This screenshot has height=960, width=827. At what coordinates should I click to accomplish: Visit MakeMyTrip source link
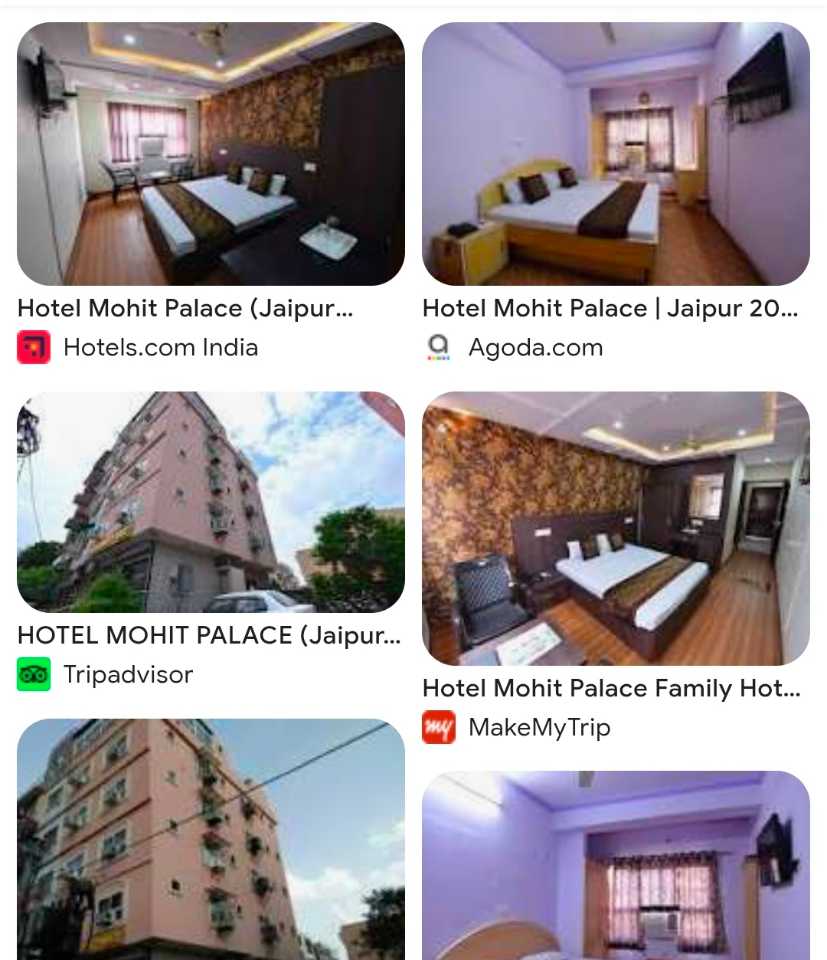tap(538, 727)
